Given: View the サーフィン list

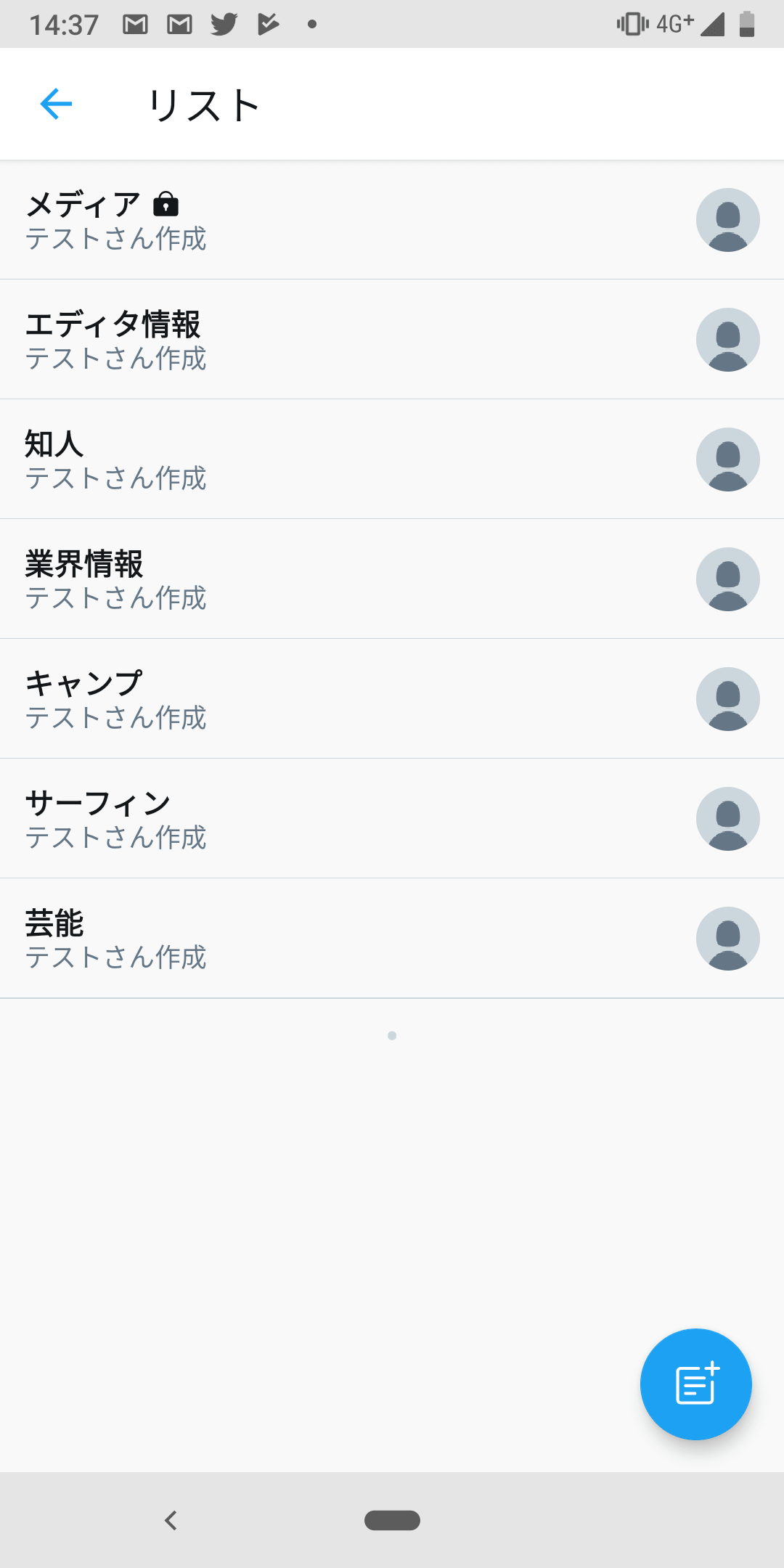Looking at the screenshot, I should tap(392, 819).
